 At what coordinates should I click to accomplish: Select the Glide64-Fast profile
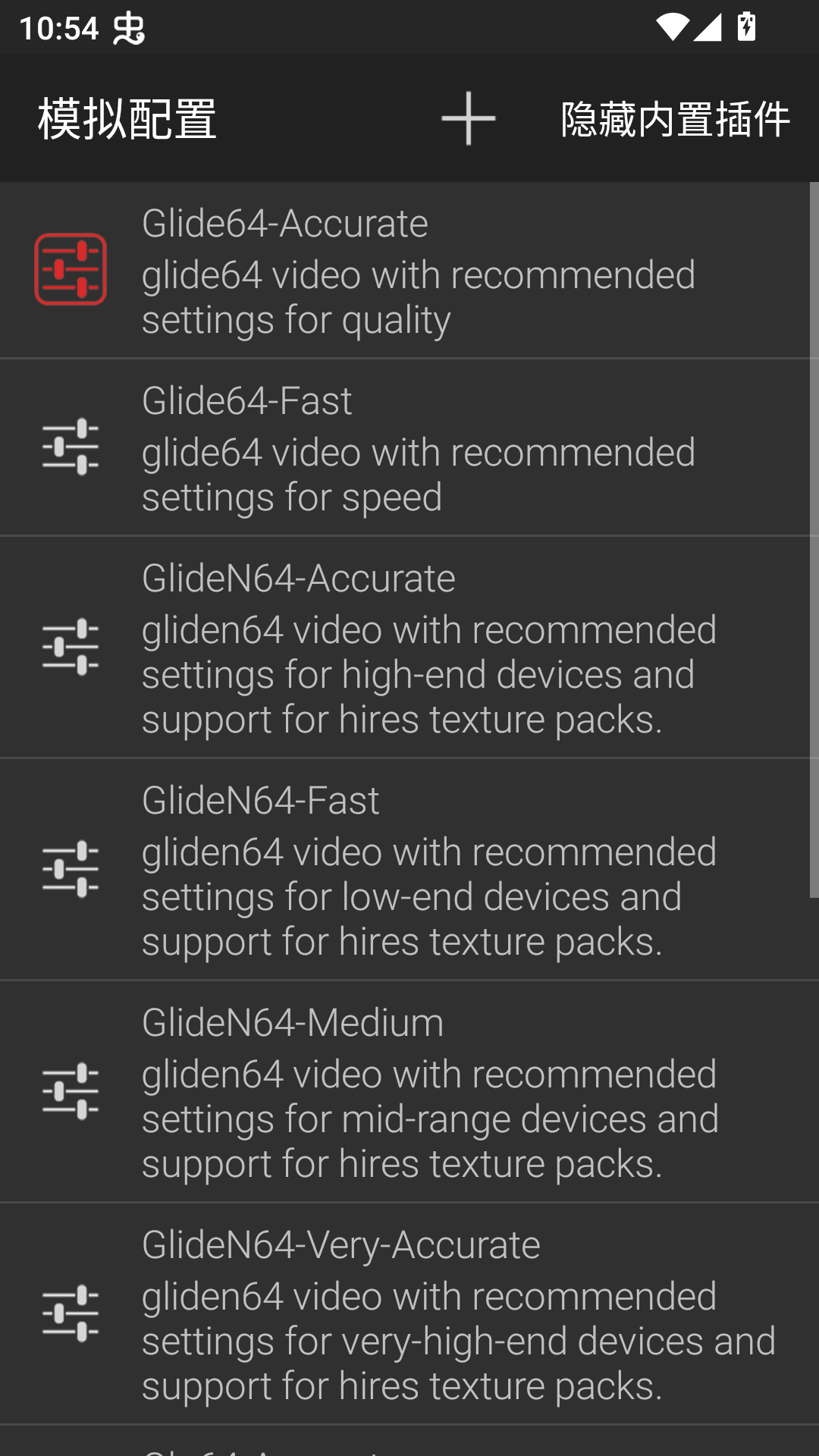[409, 447]
